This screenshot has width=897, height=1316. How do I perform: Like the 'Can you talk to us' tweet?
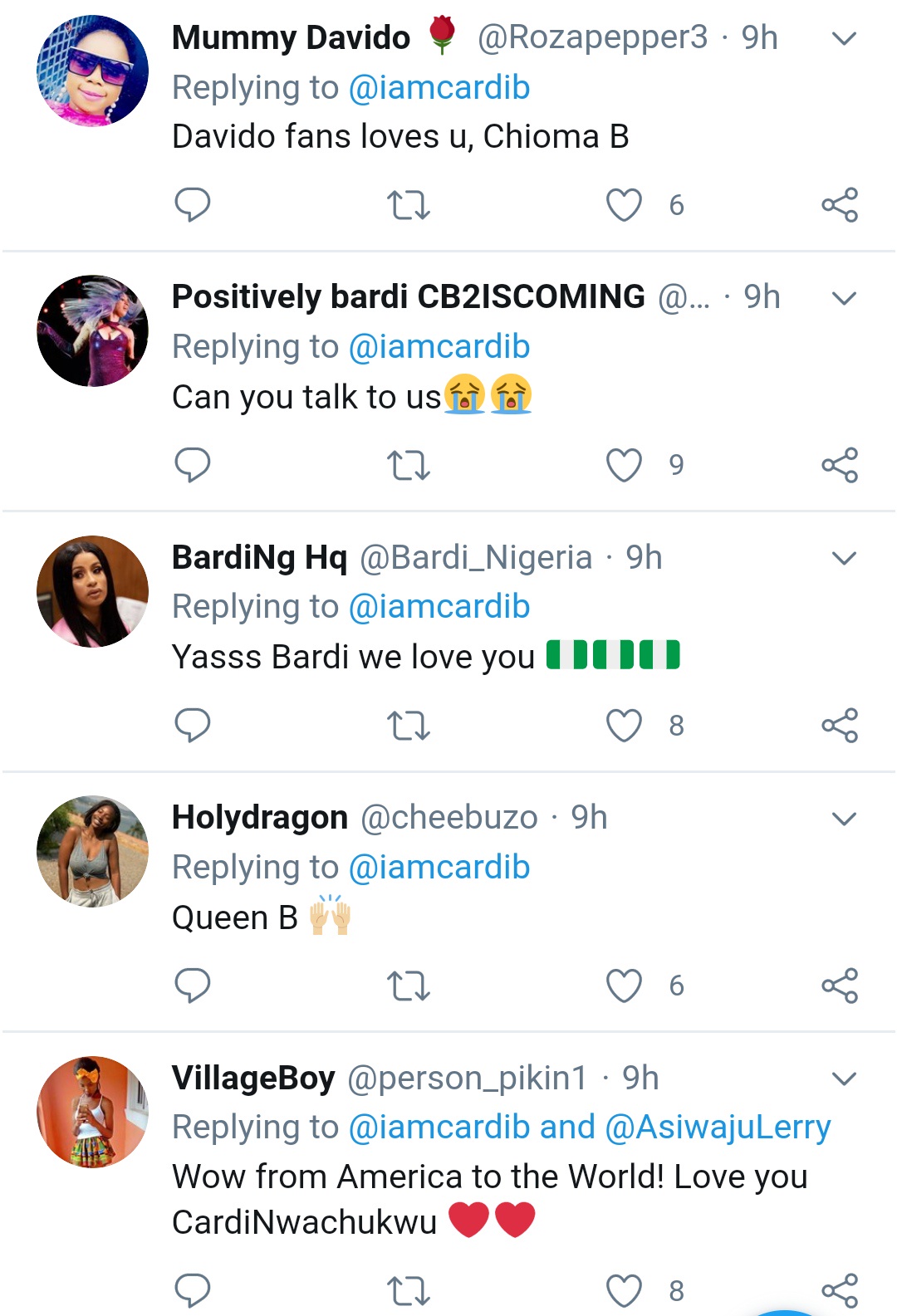(624, 465)
